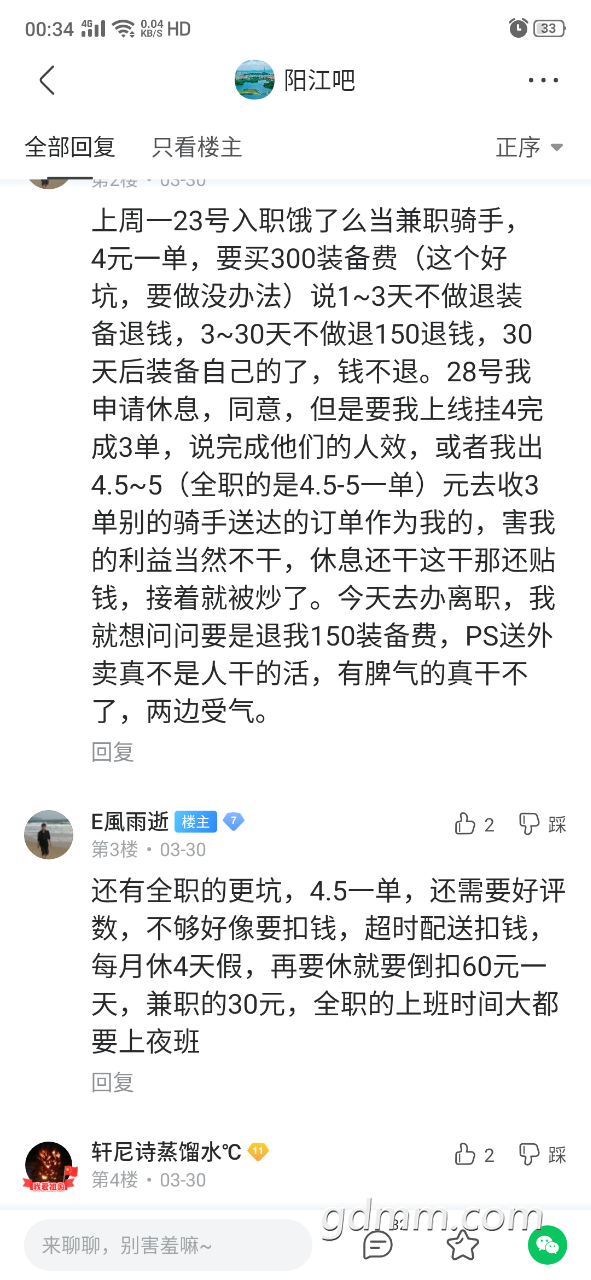The height and width of the screenshot is (1280, 591).
Task: Downvote E風雨逝's third-floor reply with 踩
Action: (543, 824)
